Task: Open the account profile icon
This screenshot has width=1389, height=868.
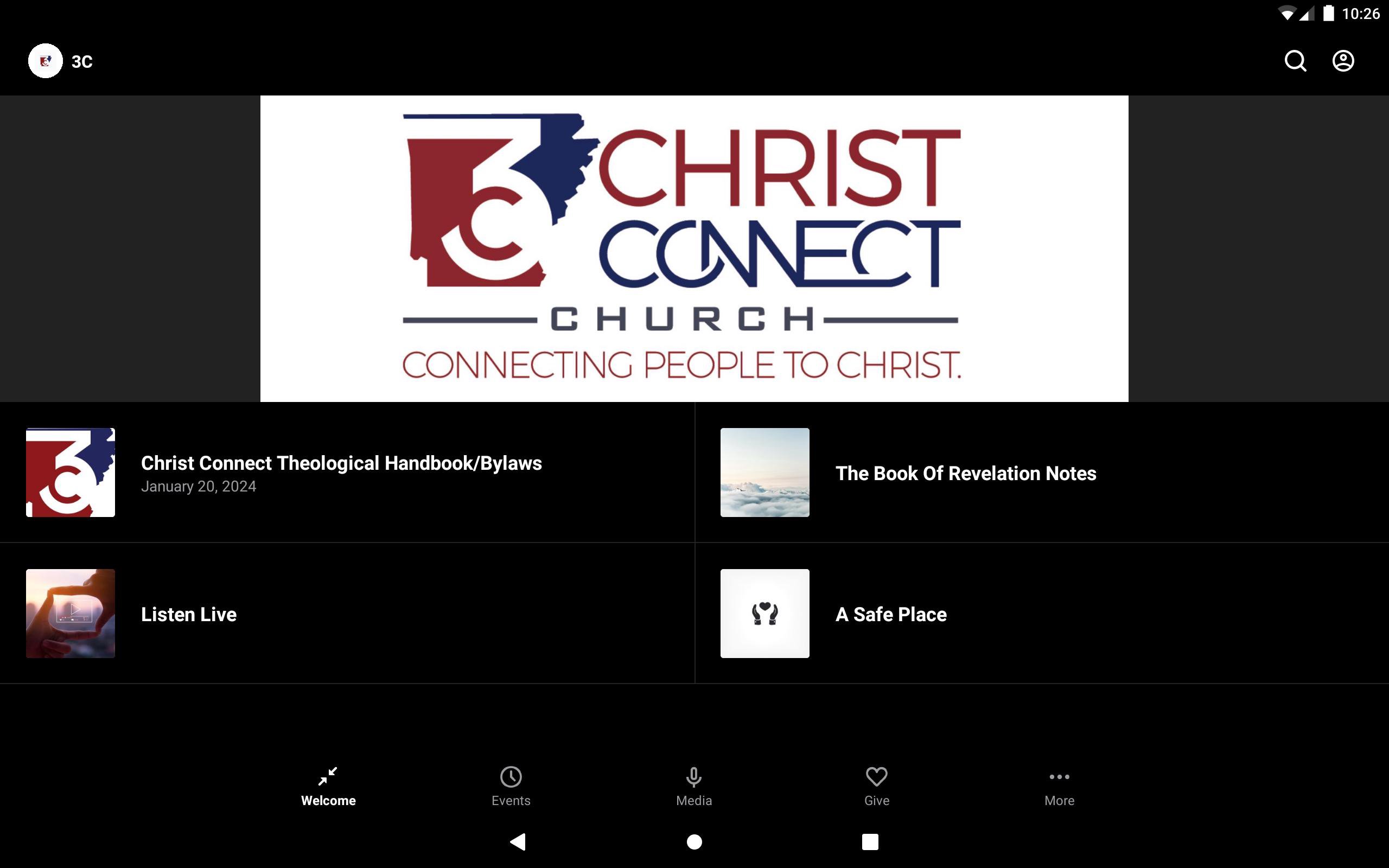Action: pyautogui.click(x=1342, y=61)
